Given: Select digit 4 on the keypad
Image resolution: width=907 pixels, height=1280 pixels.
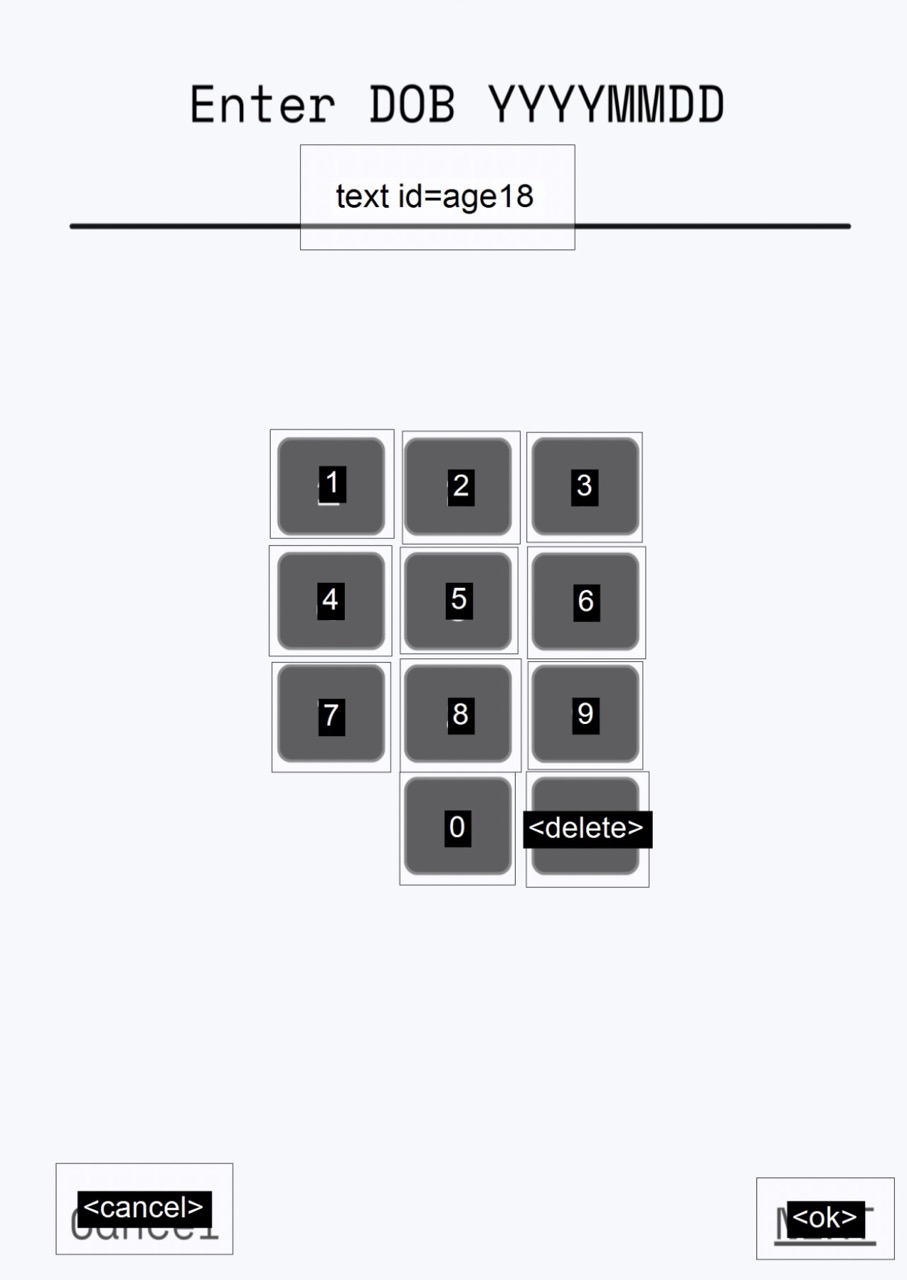Looking at the screenshot, I should [x=331, y=601].
